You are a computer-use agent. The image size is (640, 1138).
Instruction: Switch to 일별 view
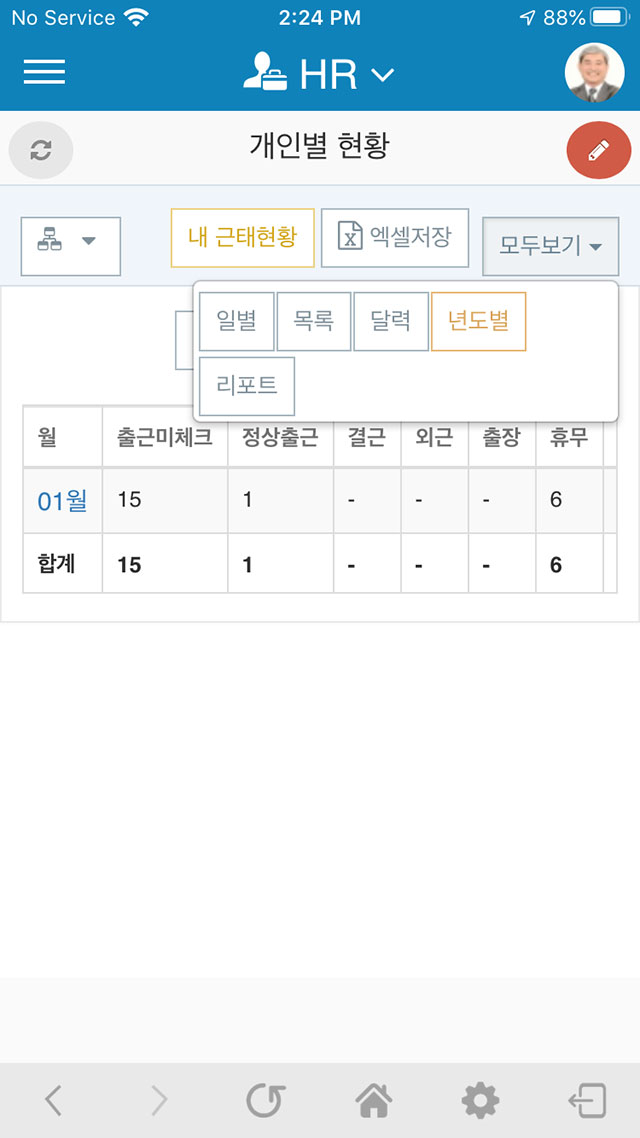(237, 322)
